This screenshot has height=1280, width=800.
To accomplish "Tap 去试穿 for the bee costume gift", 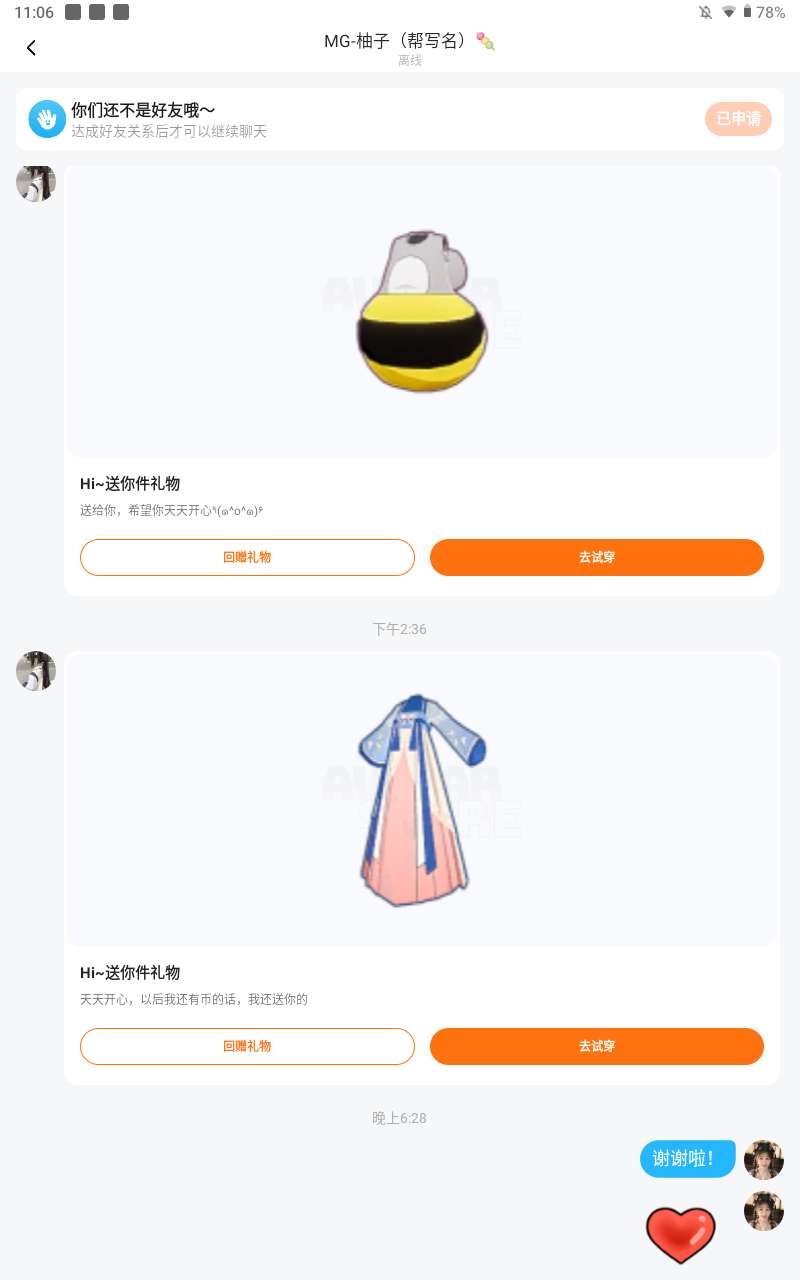I will (x=597, y=557).
